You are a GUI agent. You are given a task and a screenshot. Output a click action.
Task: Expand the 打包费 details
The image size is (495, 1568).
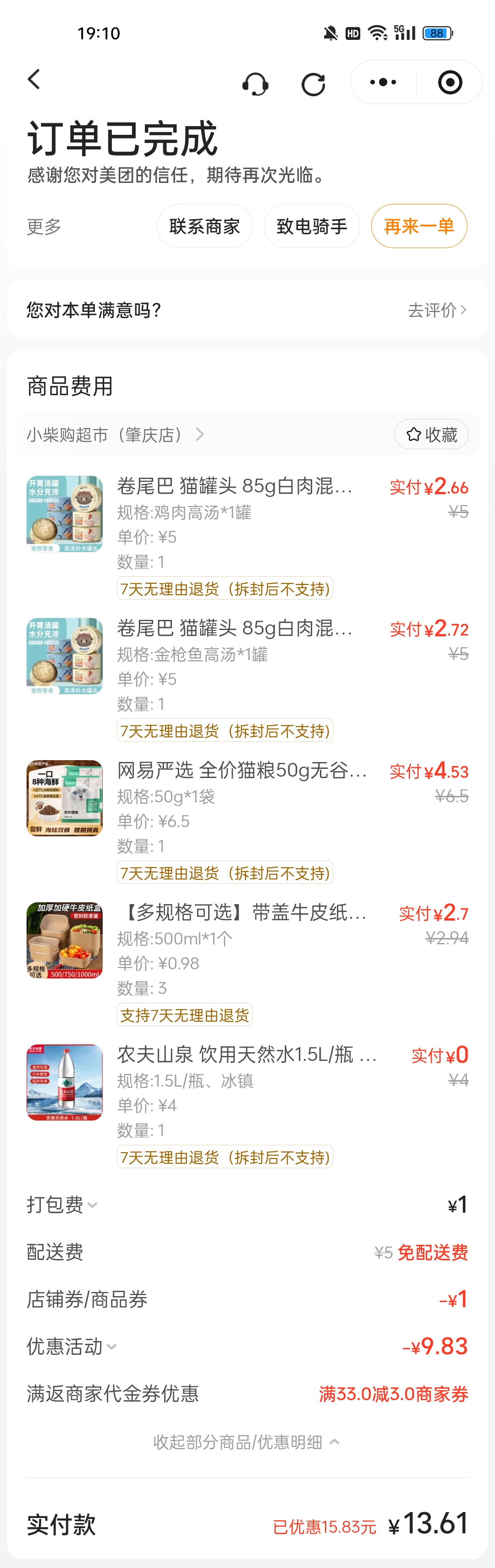tap(62, 1204)
